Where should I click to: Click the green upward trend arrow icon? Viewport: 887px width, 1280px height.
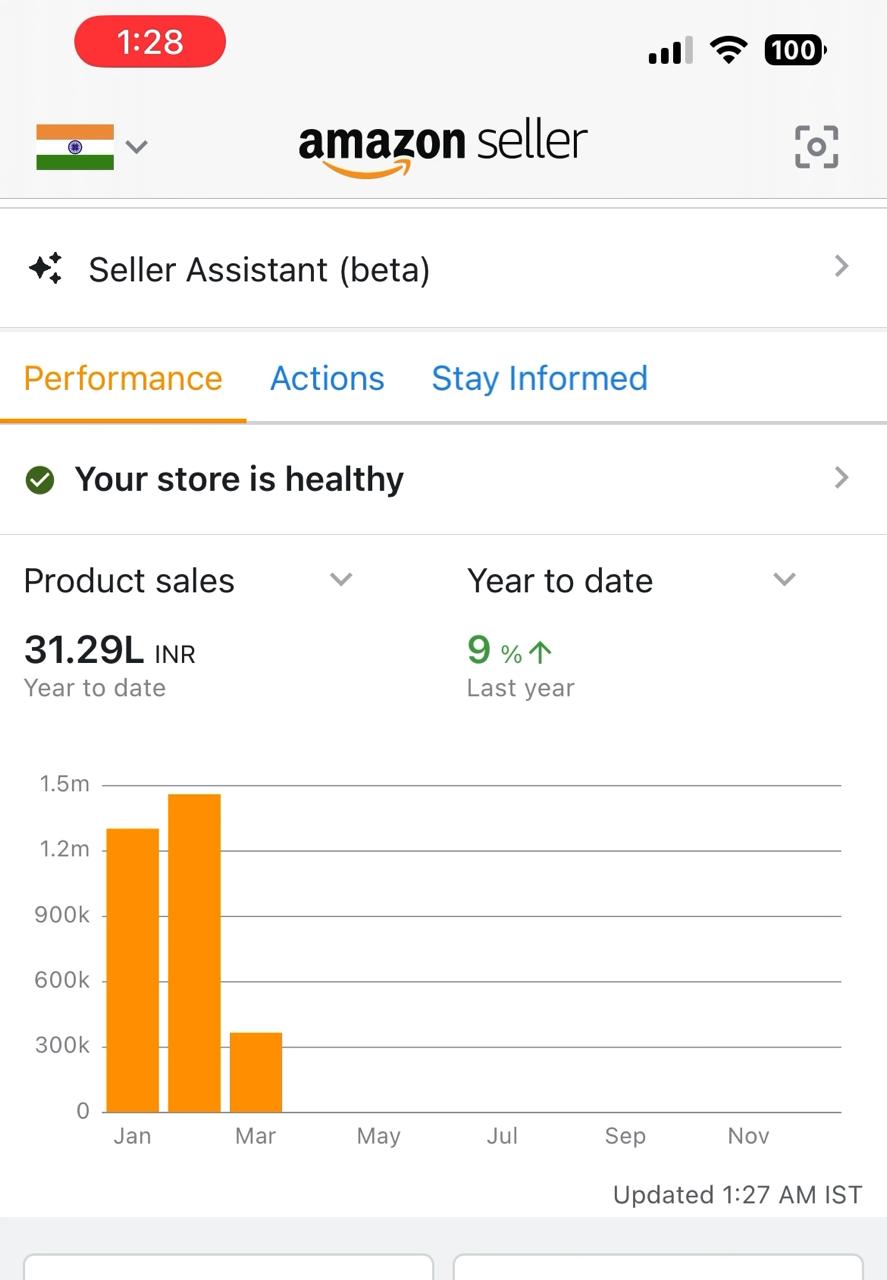click(541, 651)
